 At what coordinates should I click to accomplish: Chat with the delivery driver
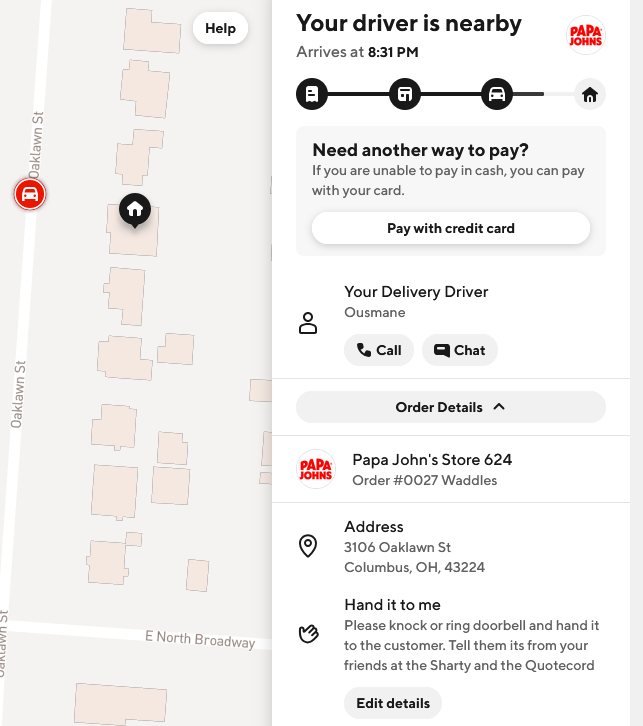coord(459,350)
